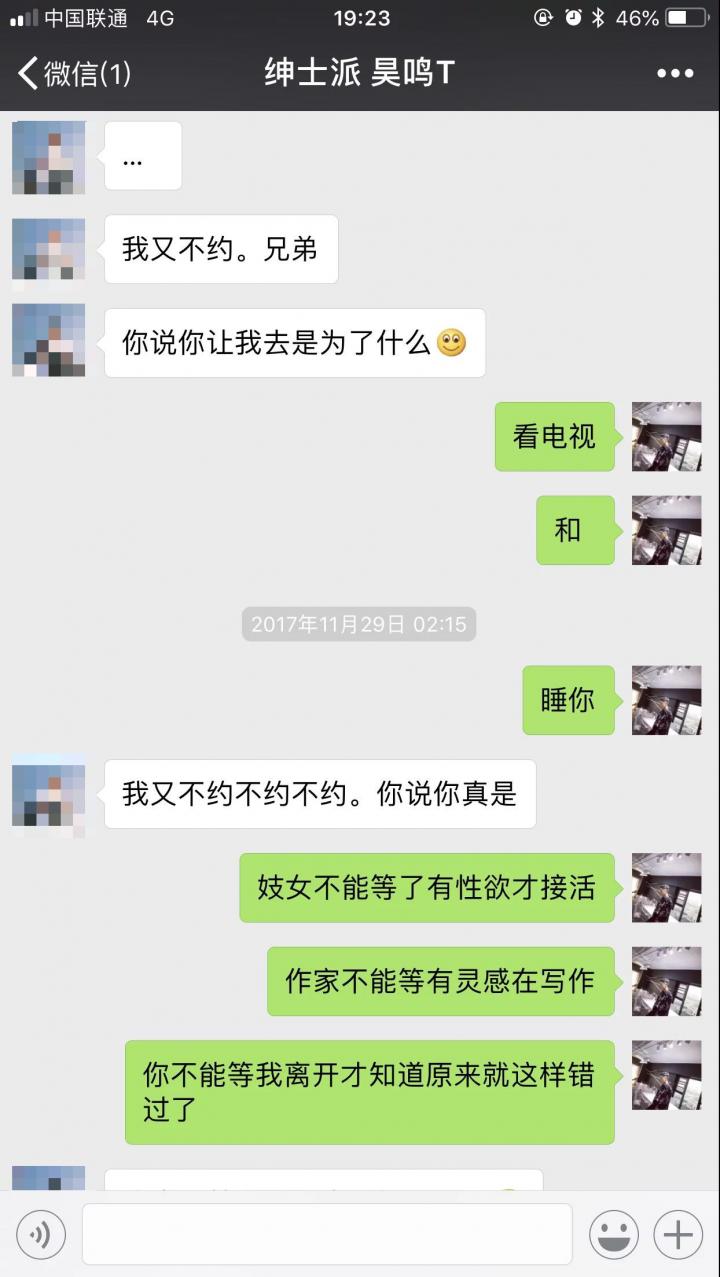Switch to voice message input
This screenshot has height=1277, width=720.
41,1235
